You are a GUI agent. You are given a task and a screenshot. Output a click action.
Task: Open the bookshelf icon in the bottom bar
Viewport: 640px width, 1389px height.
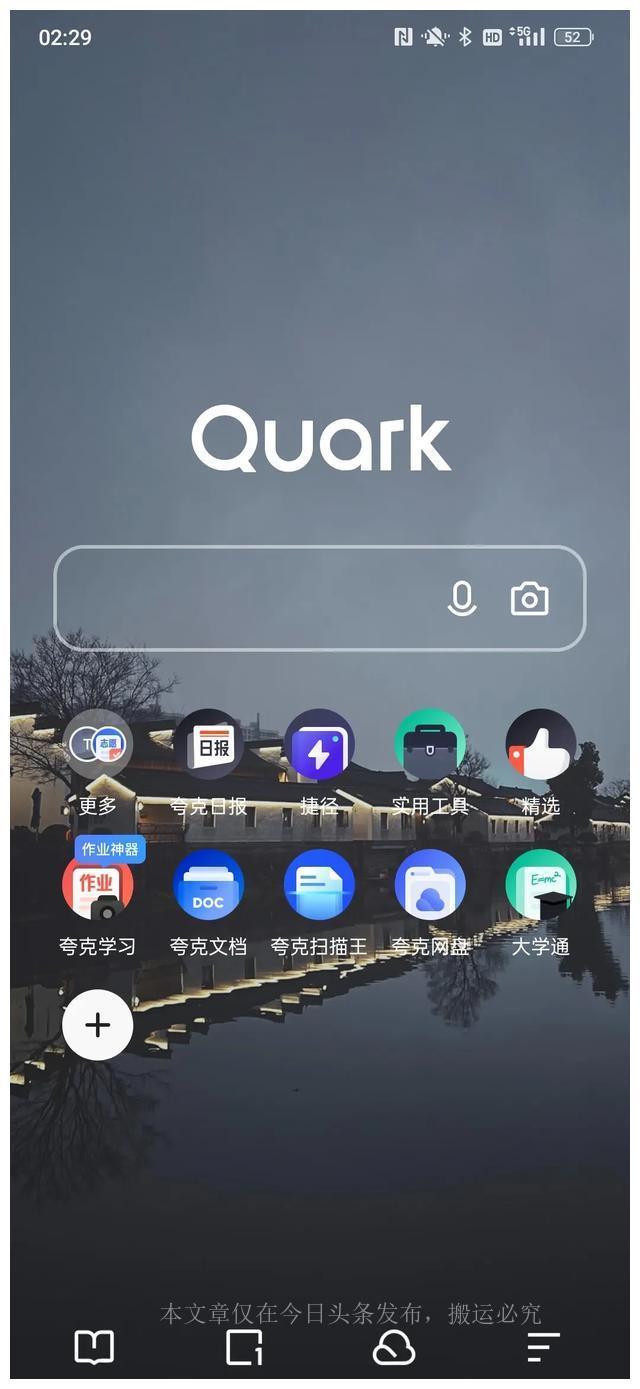click(x=95, y=1347)
